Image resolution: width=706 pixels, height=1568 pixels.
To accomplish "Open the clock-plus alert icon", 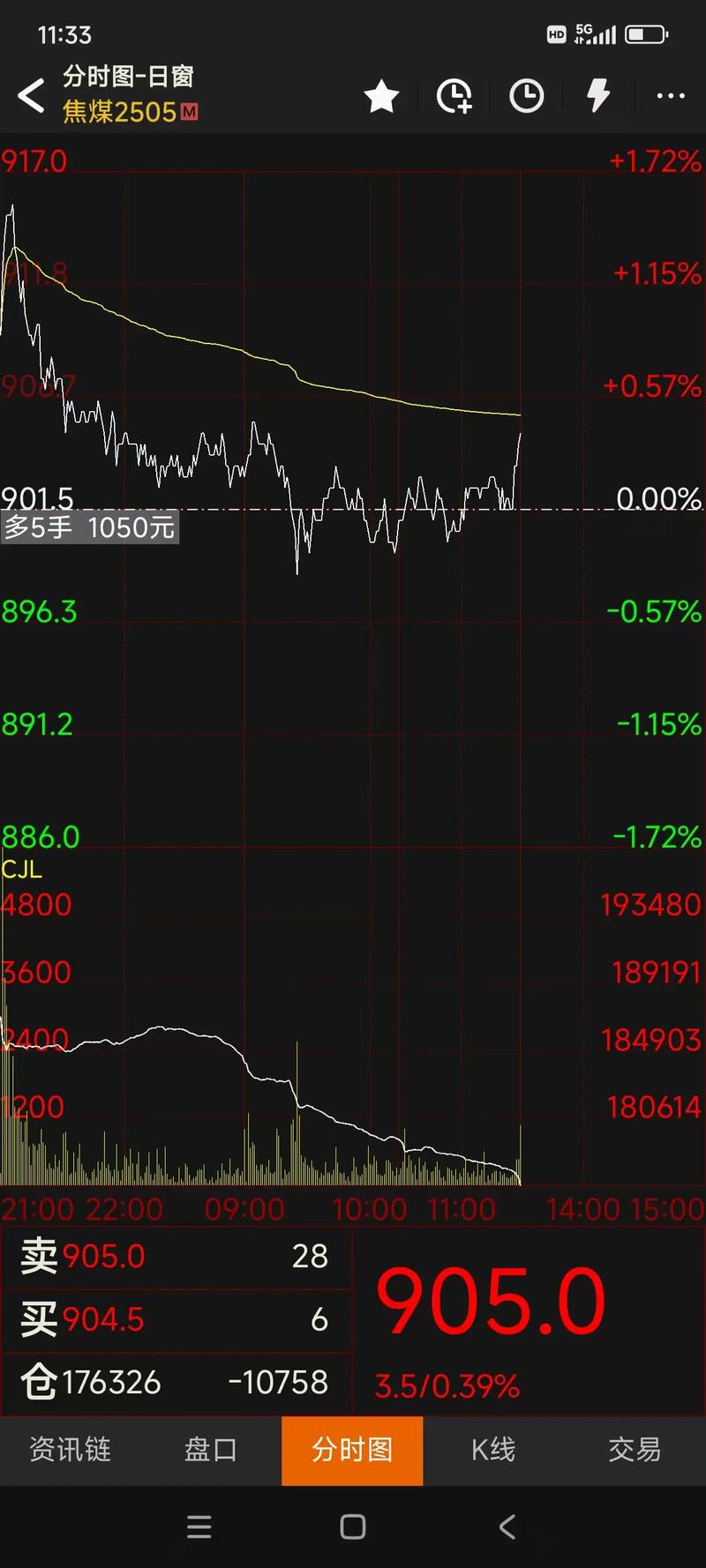I will [454, 95].
